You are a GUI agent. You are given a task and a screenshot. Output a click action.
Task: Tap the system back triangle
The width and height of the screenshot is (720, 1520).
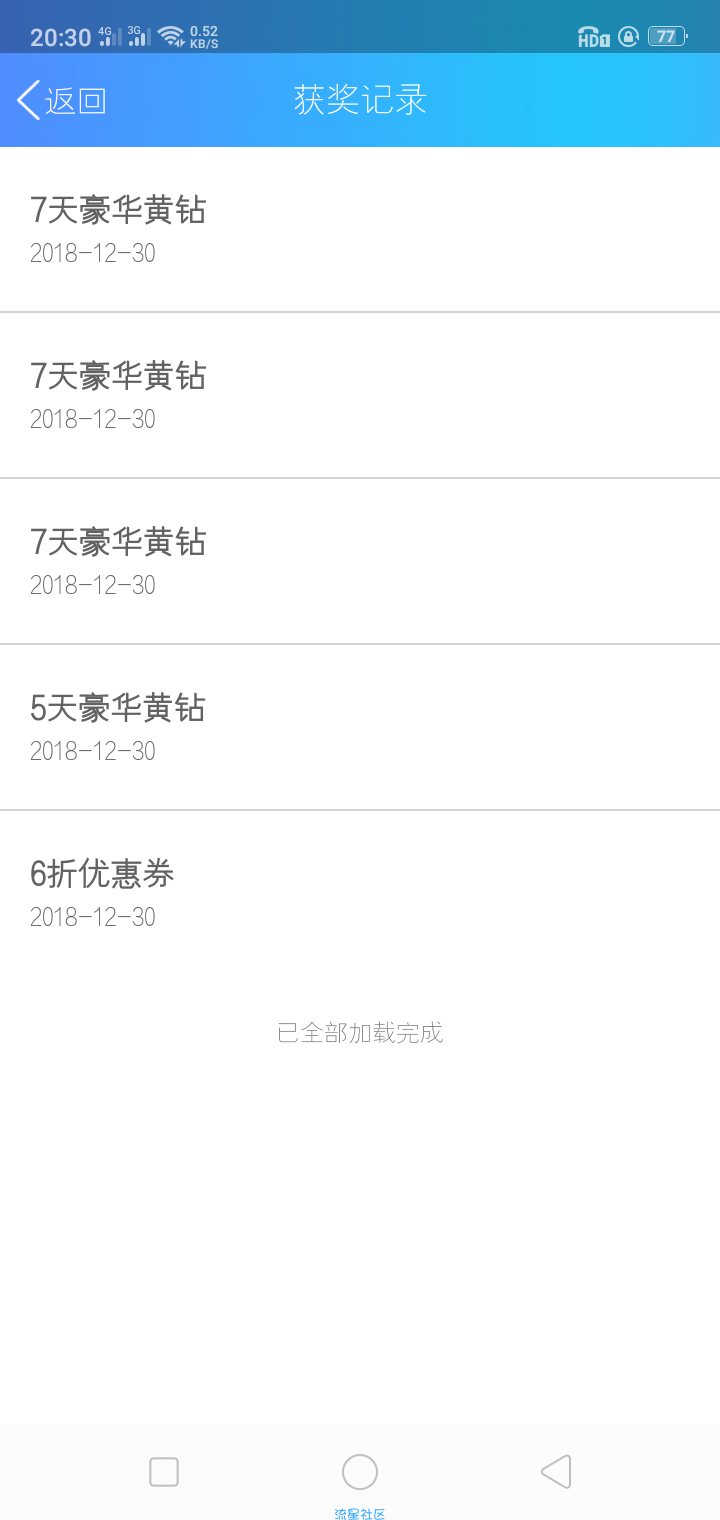pos(556,1472)
